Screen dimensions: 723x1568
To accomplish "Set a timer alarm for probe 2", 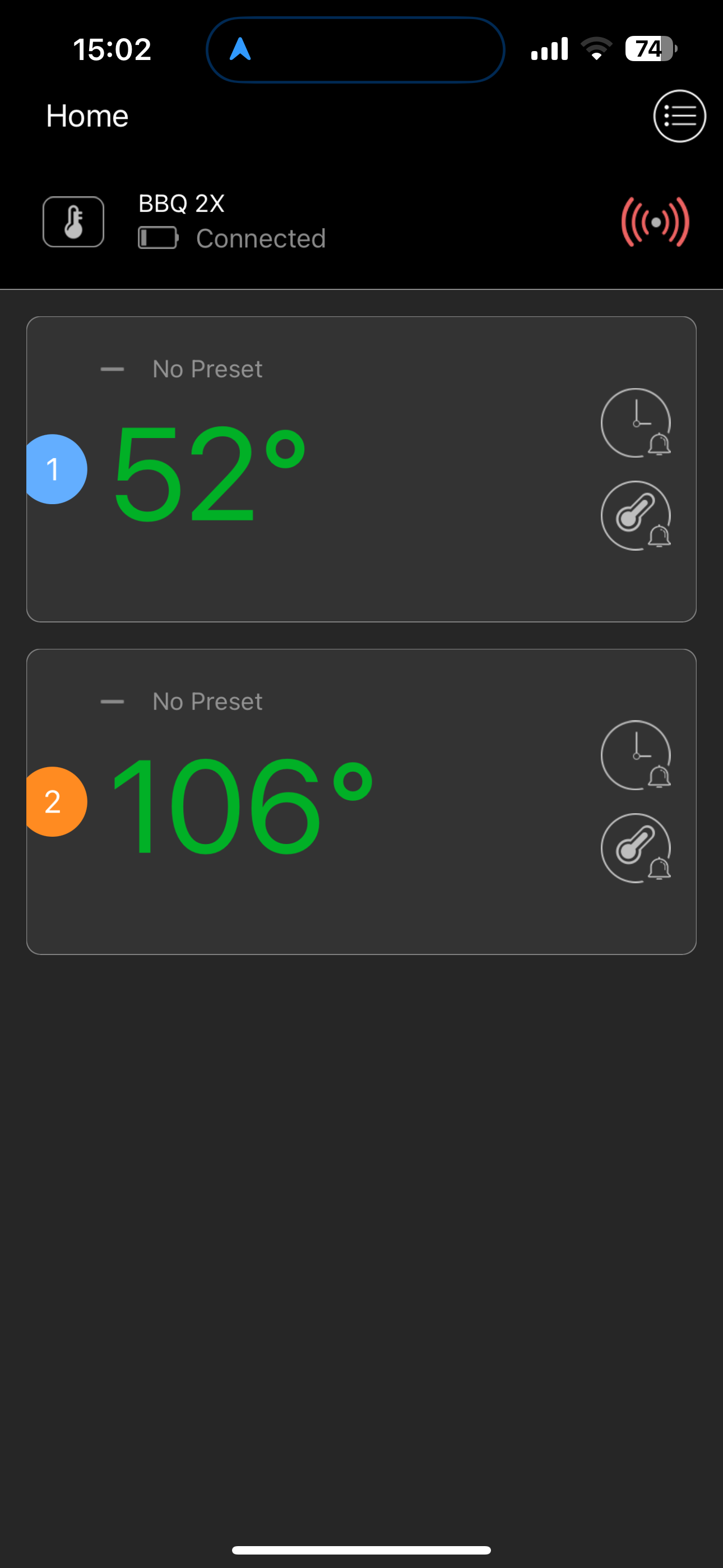I will (x=636, y=755).
